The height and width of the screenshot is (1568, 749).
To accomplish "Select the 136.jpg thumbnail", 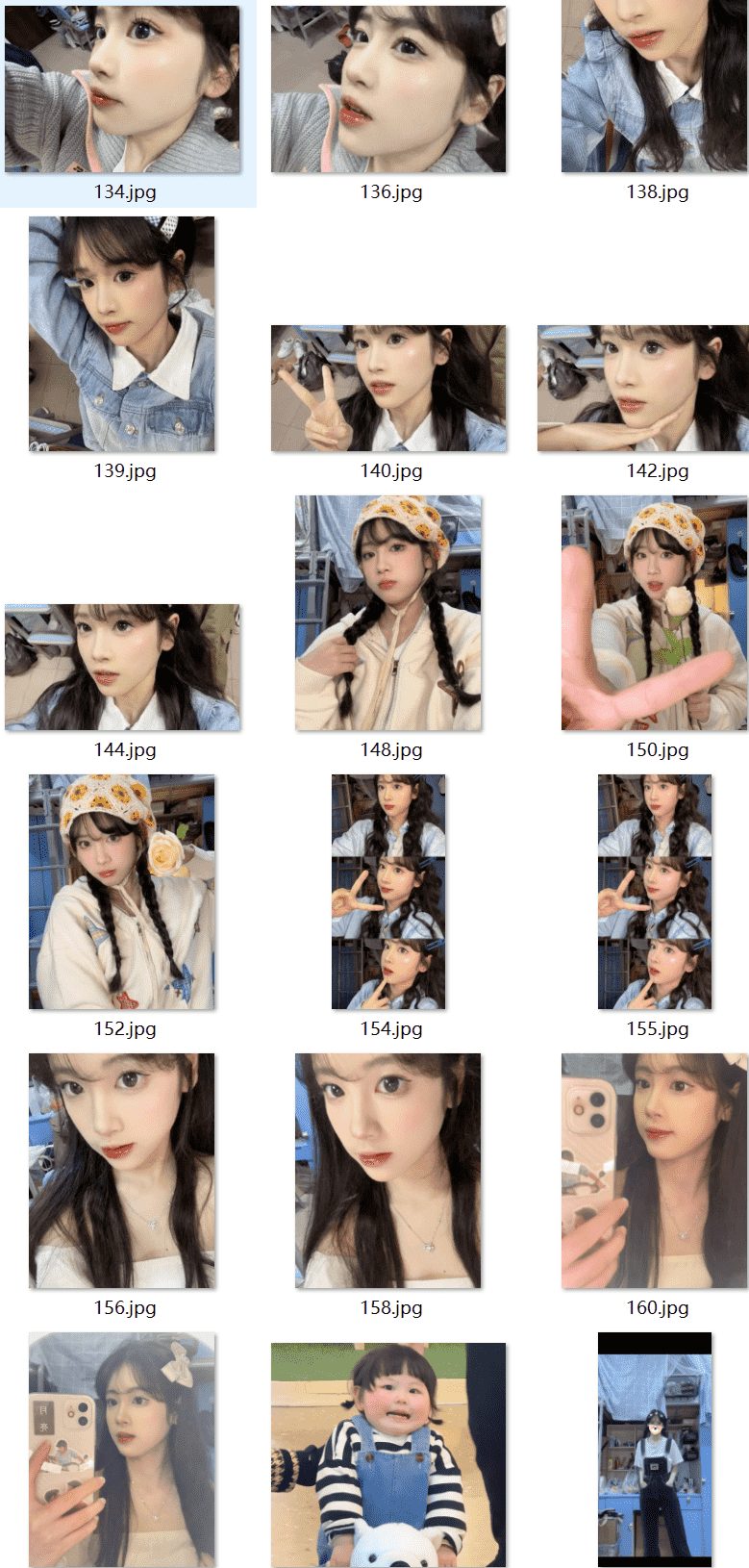I will click(x=388, y=89).
